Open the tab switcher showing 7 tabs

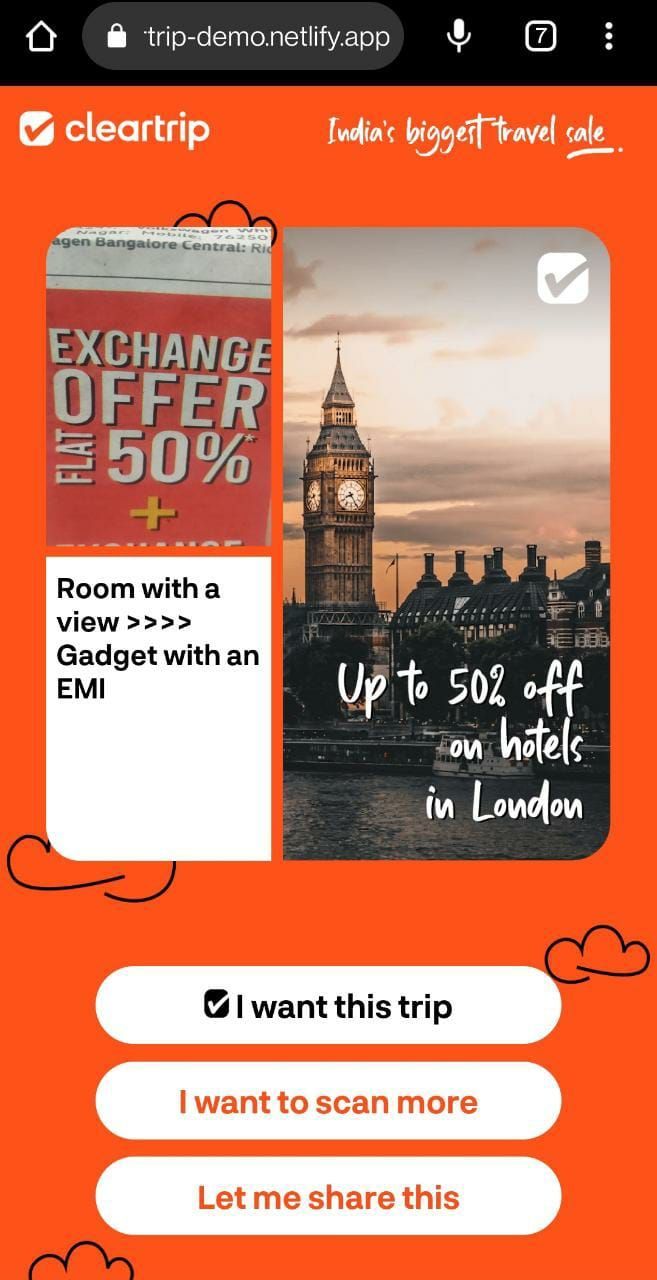coord(540,37)
